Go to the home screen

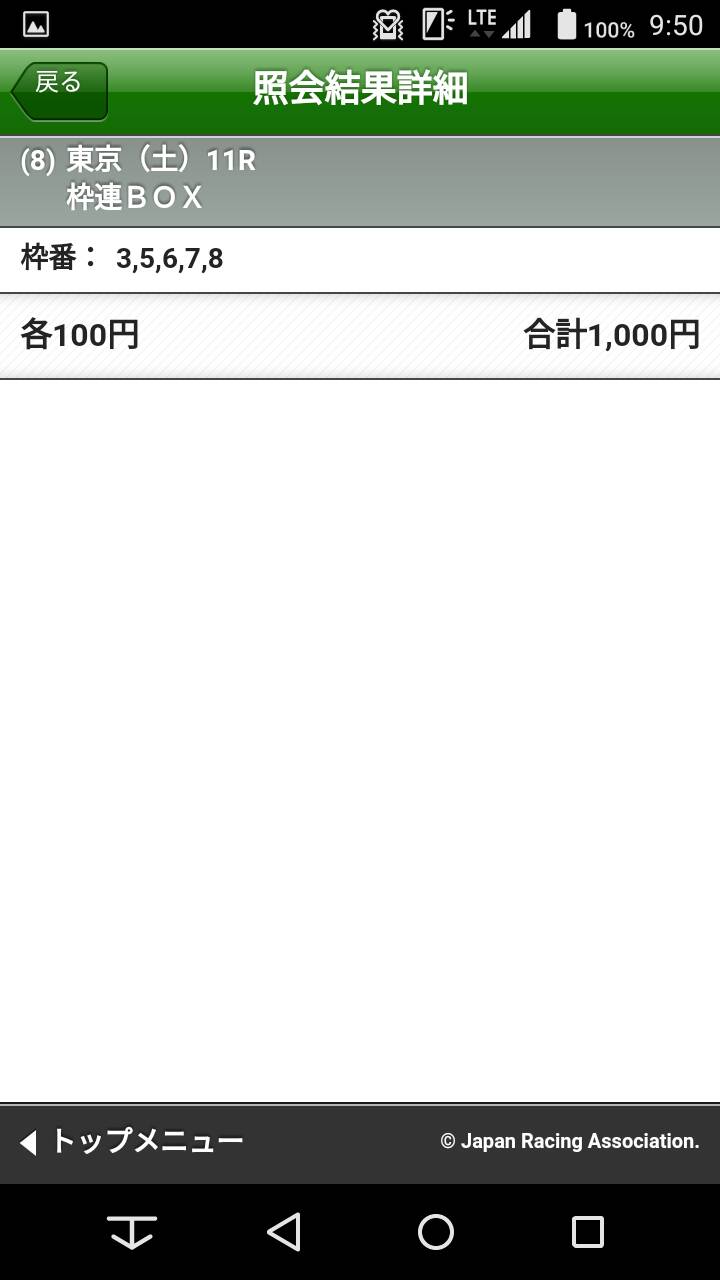(436, 1232)
